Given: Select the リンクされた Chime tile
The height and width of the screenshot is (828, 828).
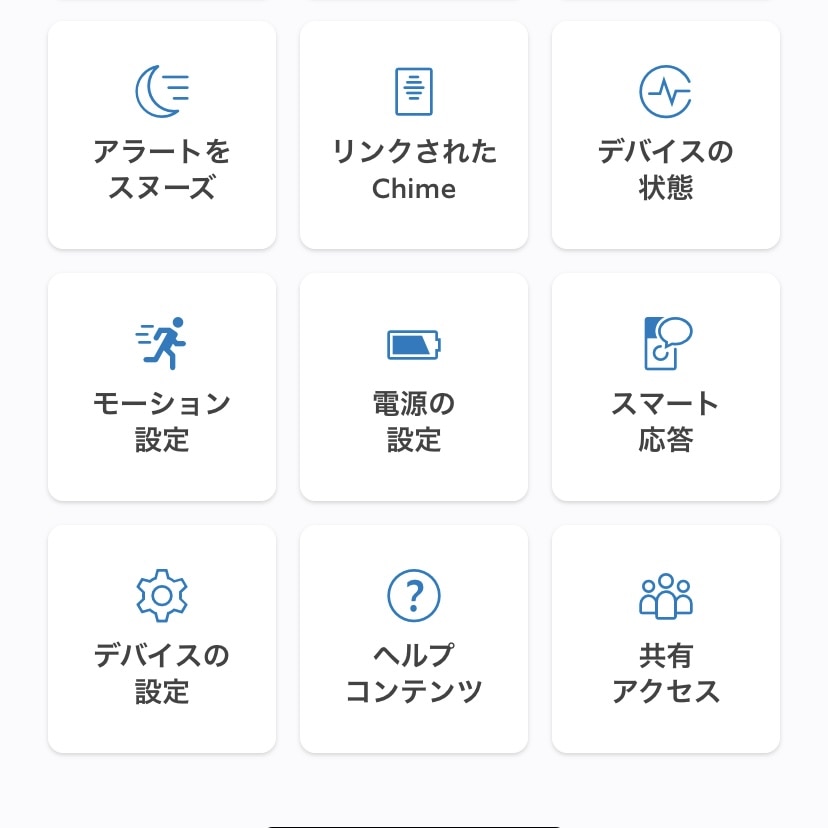Looking at the screenshot, I should [414, 135].
